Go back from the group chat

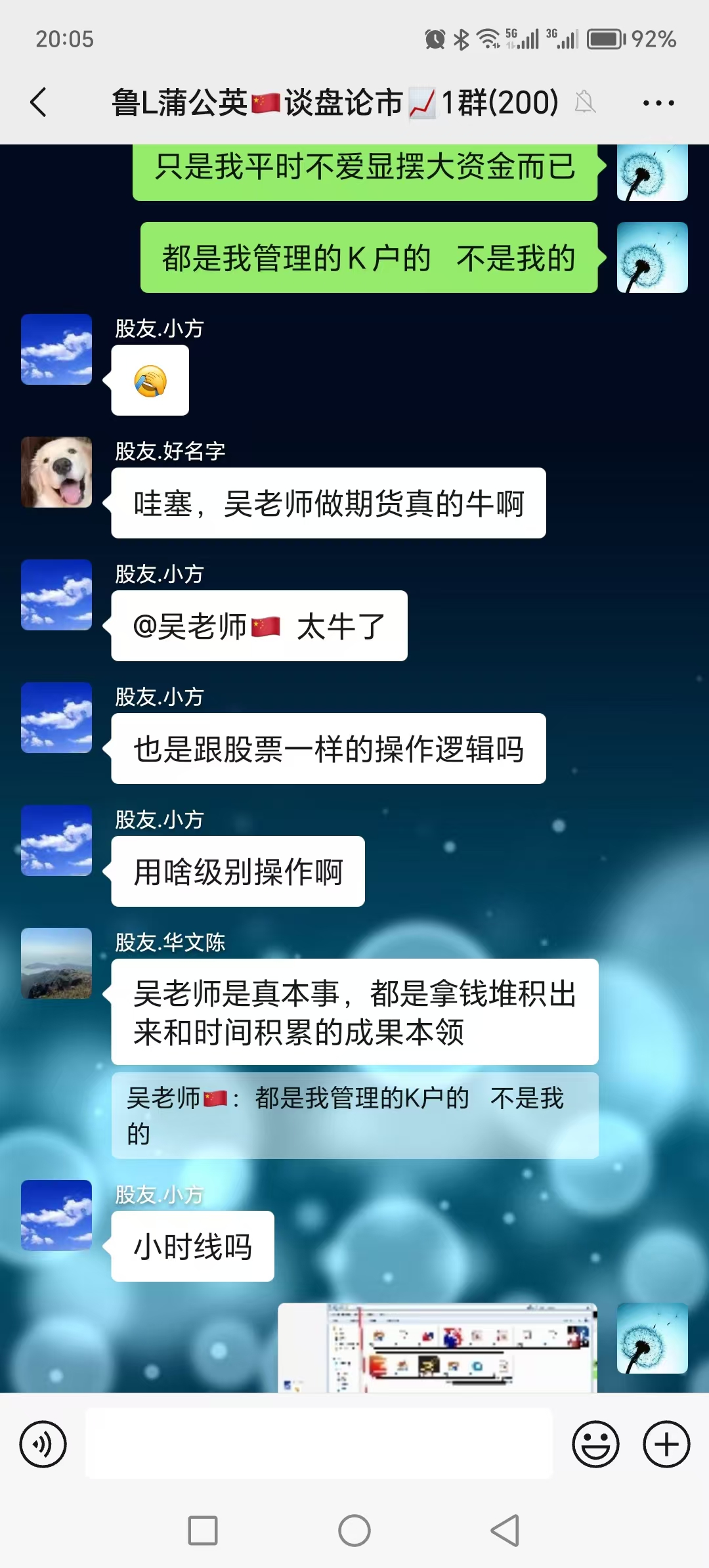pyautogui.click(x=39, y=102)
